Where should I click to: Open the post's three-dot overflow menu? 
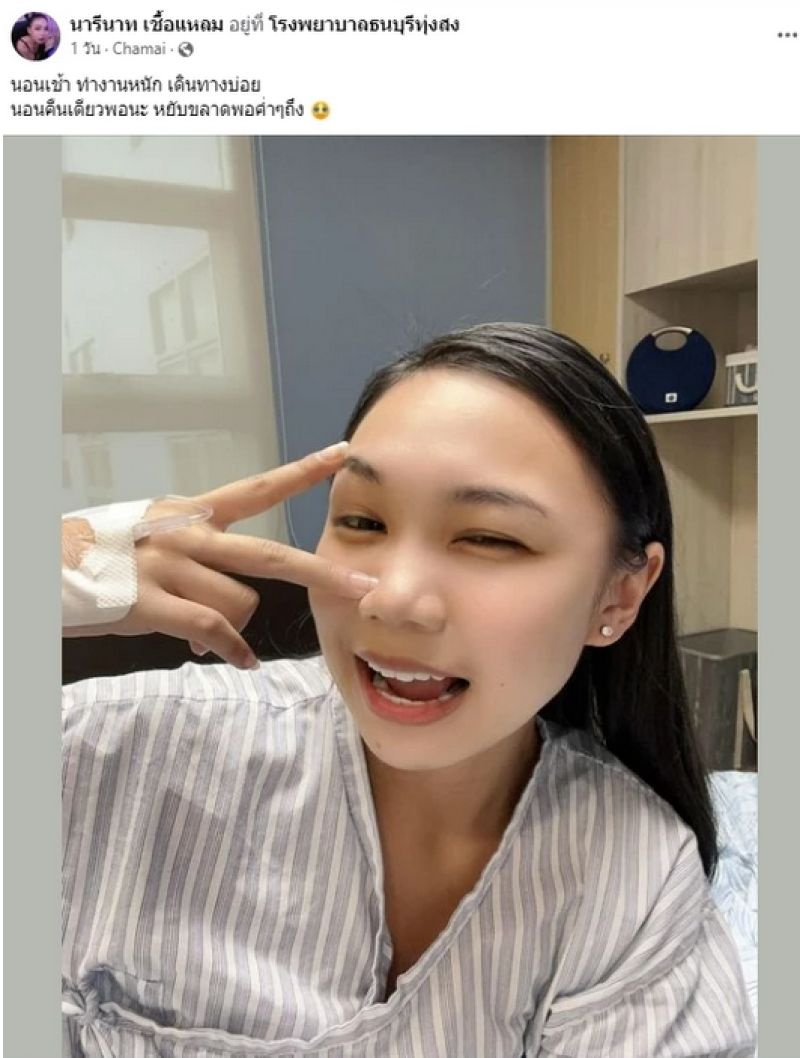[x=787, y=35]
